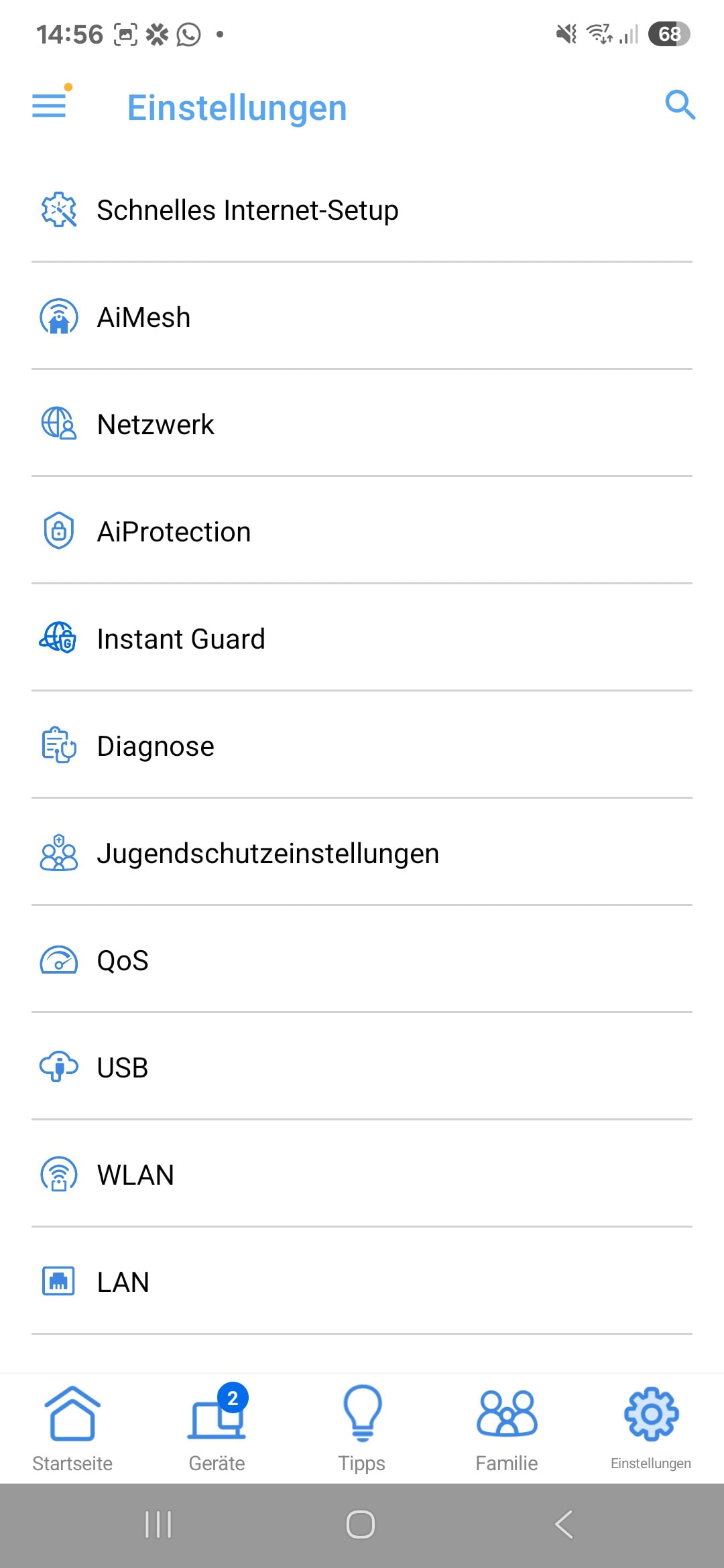Open QoS settings
The width and height of the screenshot is (724, 1568).
[x=362, y=960]
